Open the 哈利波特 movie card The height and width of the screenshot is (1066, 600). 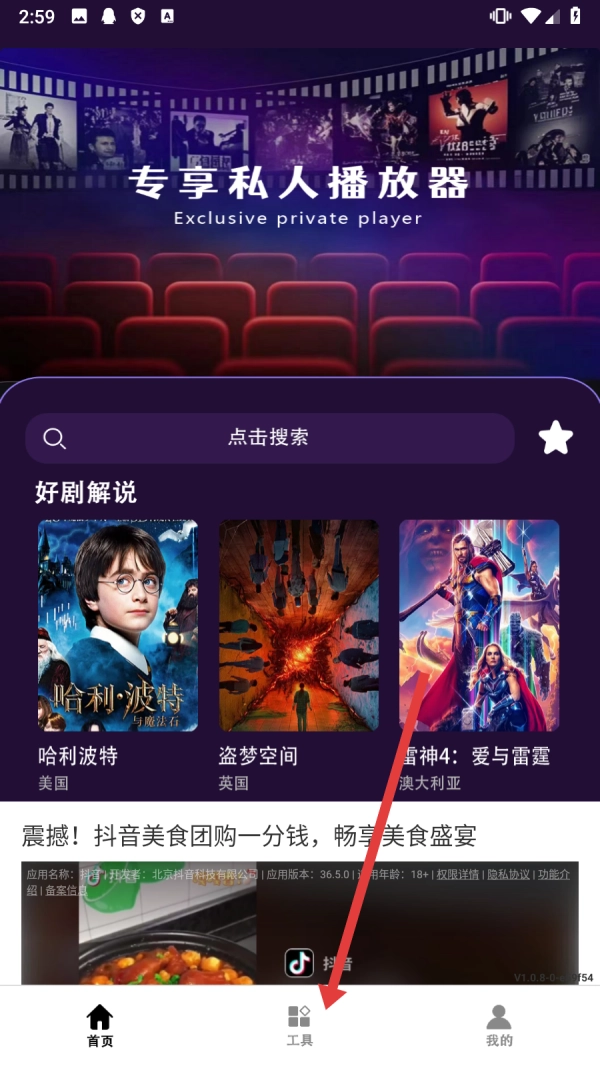tap(118, 626)
